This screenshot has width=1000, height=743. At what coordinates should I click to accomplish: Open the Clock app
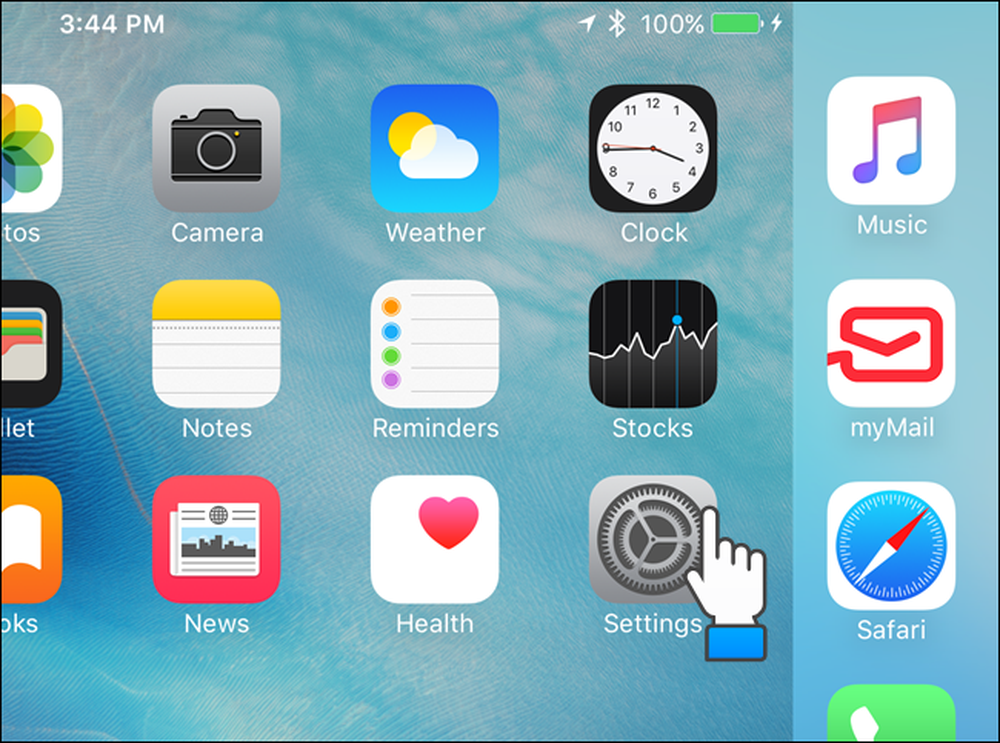[653, 149]
